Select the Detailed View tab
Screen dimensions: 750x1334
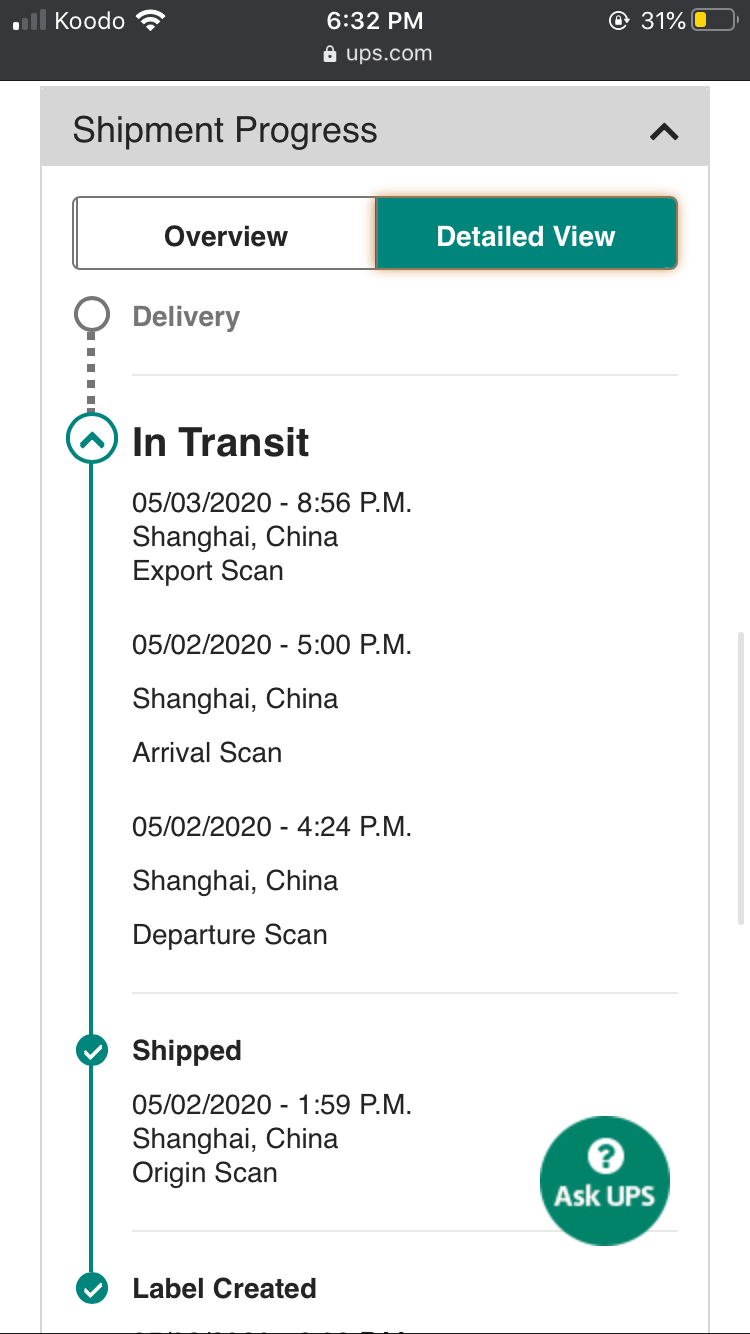(x=526, y=236)
